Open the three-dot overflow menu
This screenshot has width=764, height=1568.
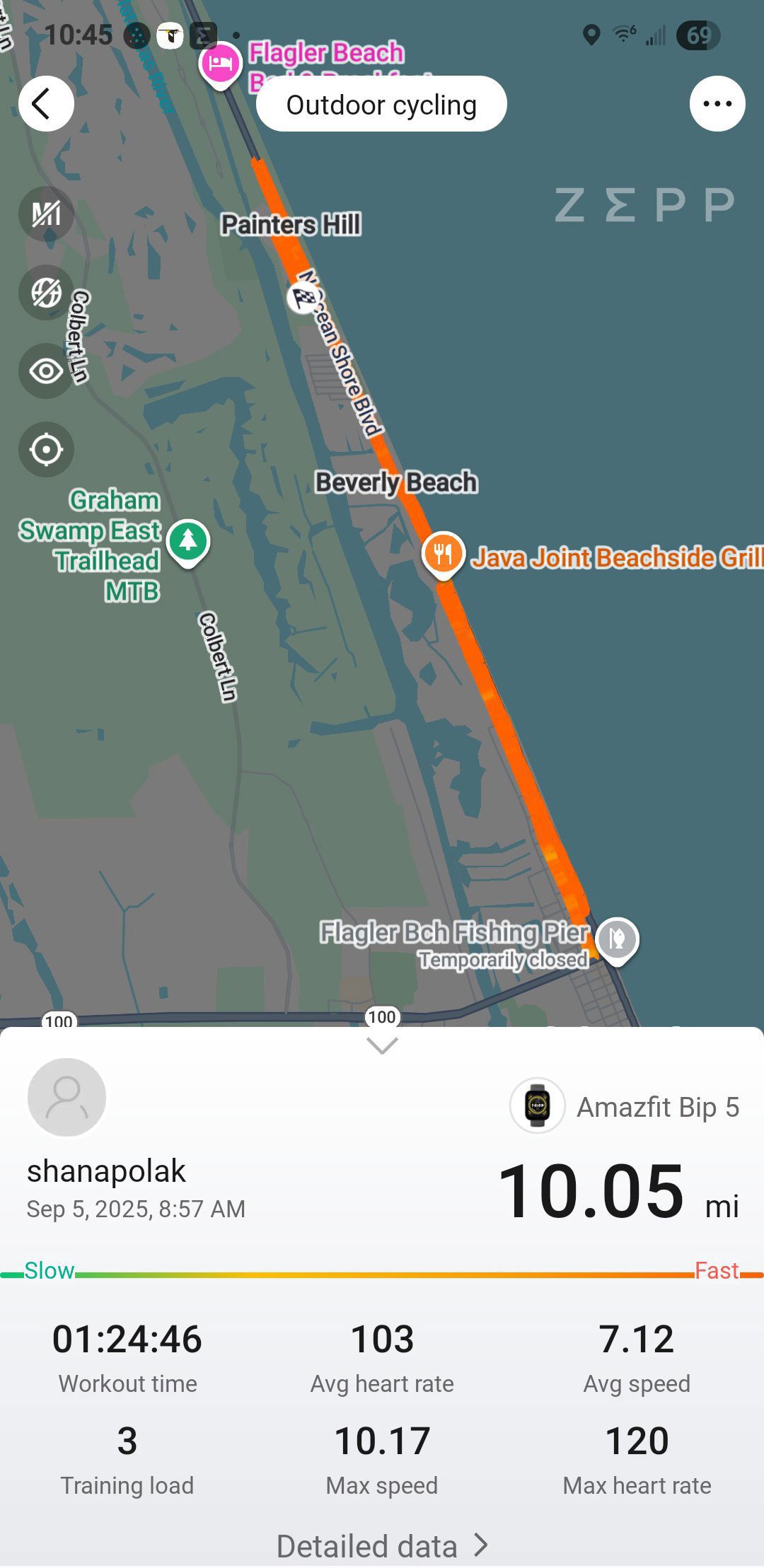pos(717,104)
